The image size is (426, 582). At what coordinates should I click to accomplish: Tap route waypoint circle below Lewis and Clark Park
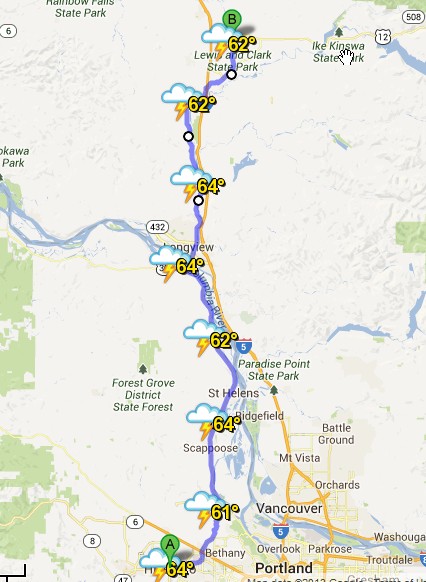click(231, 75)
